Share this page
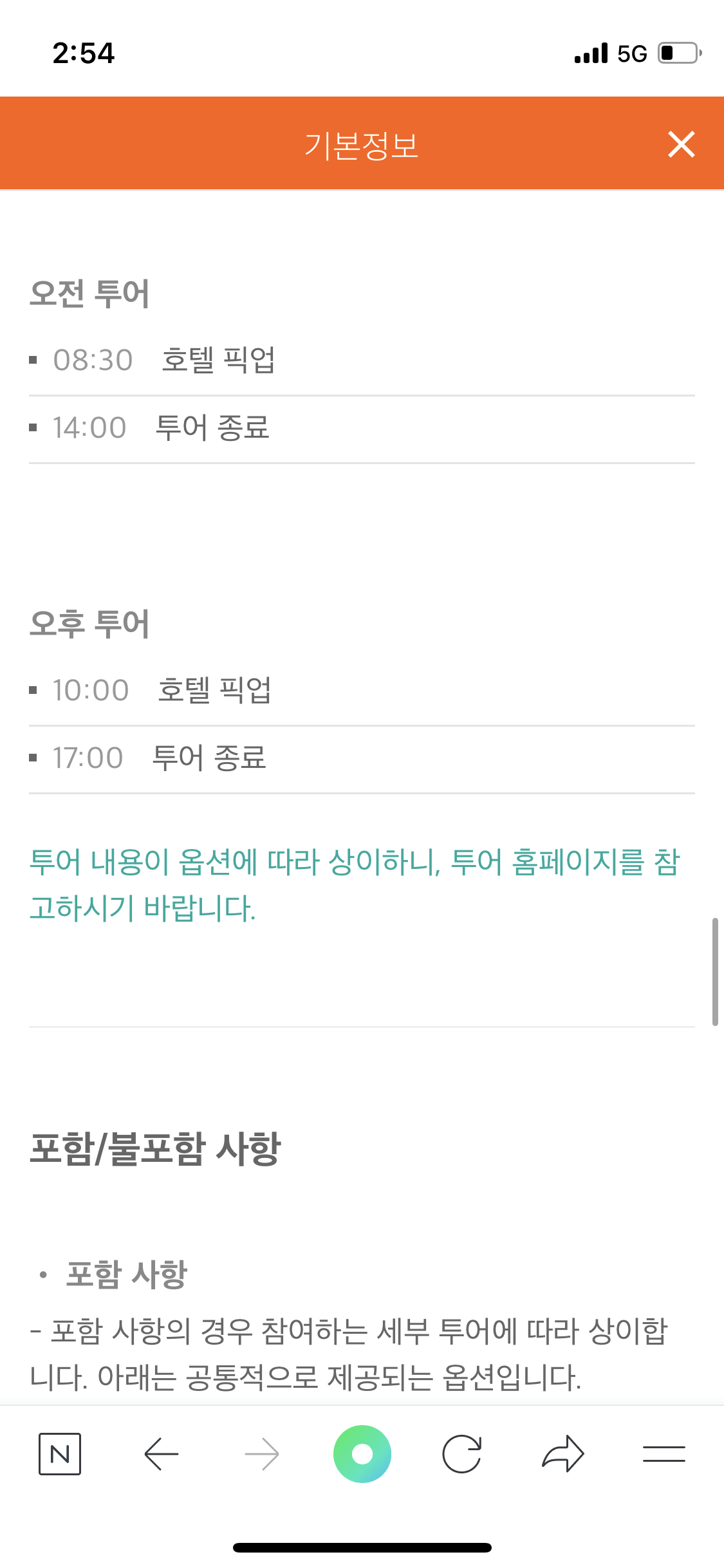724x1568 pixels. pos(563,1454)
